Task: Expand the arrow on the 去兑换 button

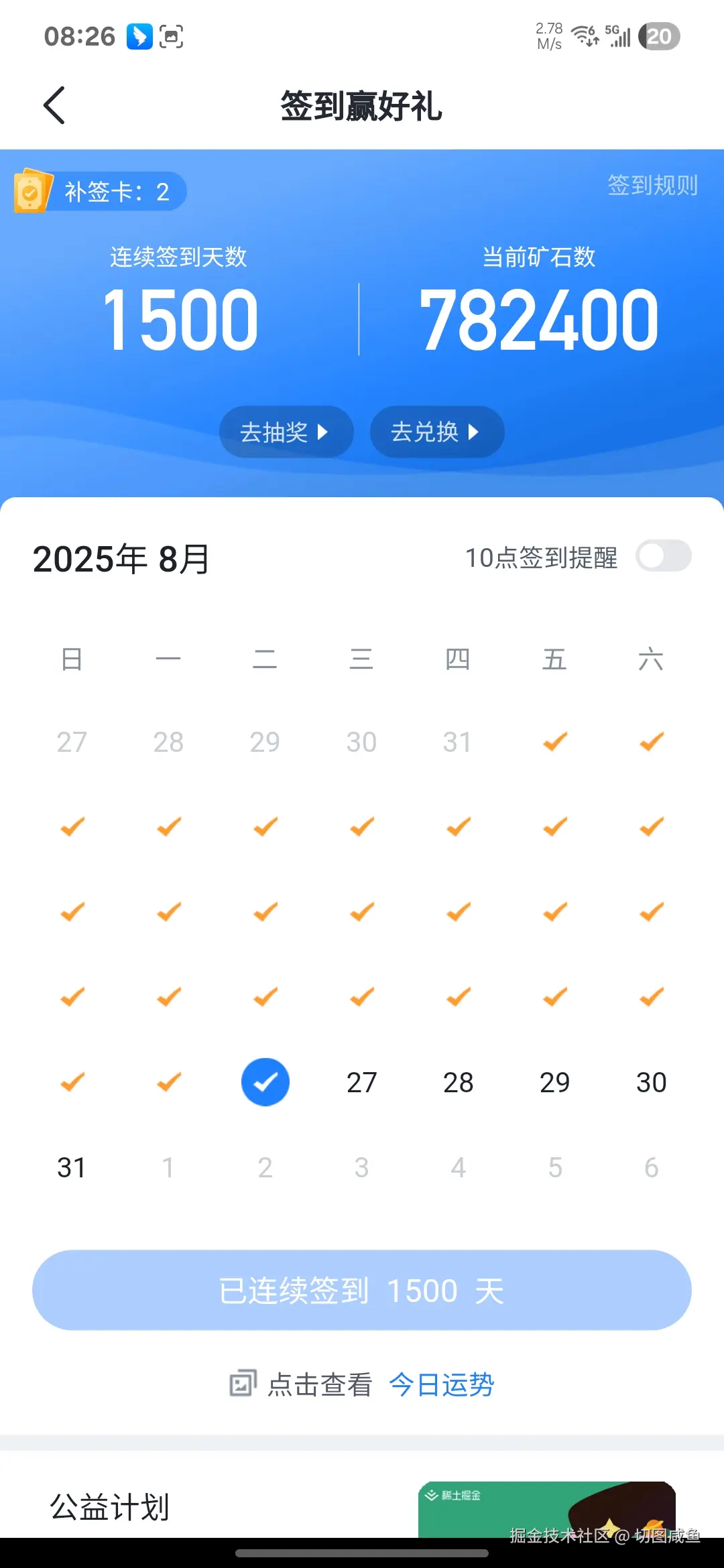Action: [475, 432]
